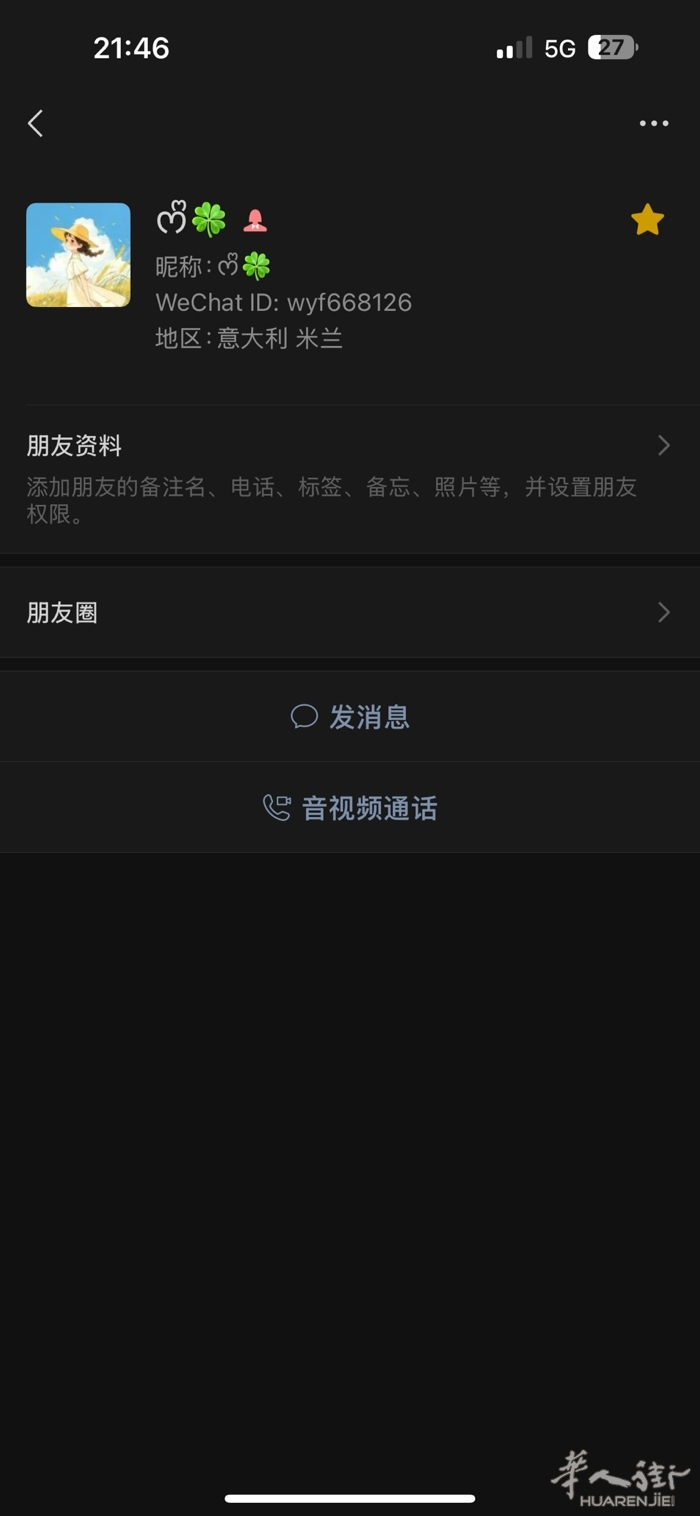Viewport: 700px width, 1516px height.
Task: Open 朋友资料 settings row
Action: click(349, 478)
